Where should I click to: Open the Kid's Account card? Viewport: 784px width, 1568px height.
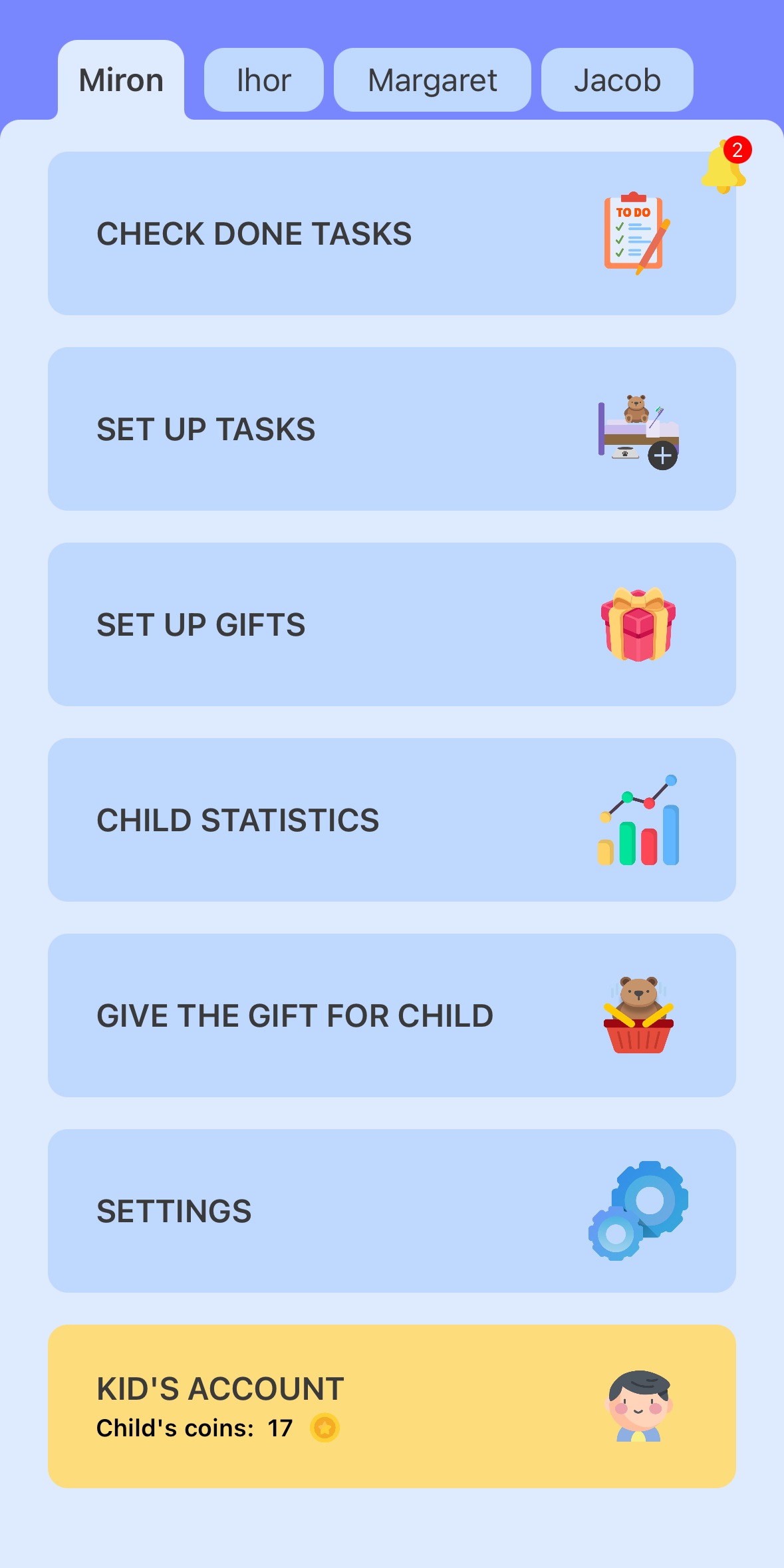tap(391, 1406)
